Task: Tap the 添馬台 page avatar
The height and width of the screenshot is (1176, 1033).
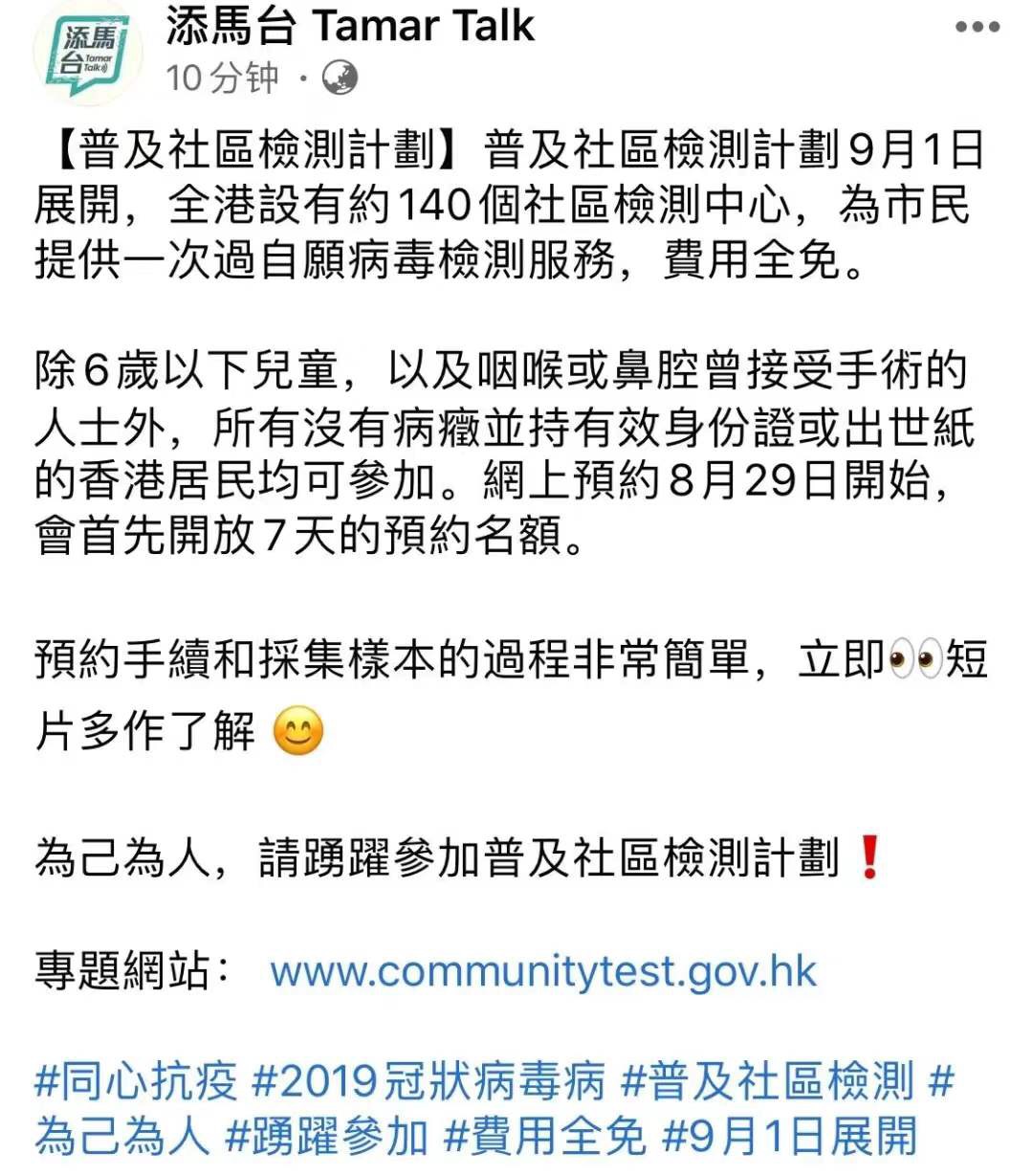Action: pyautogui.click(x=87, y=54)
